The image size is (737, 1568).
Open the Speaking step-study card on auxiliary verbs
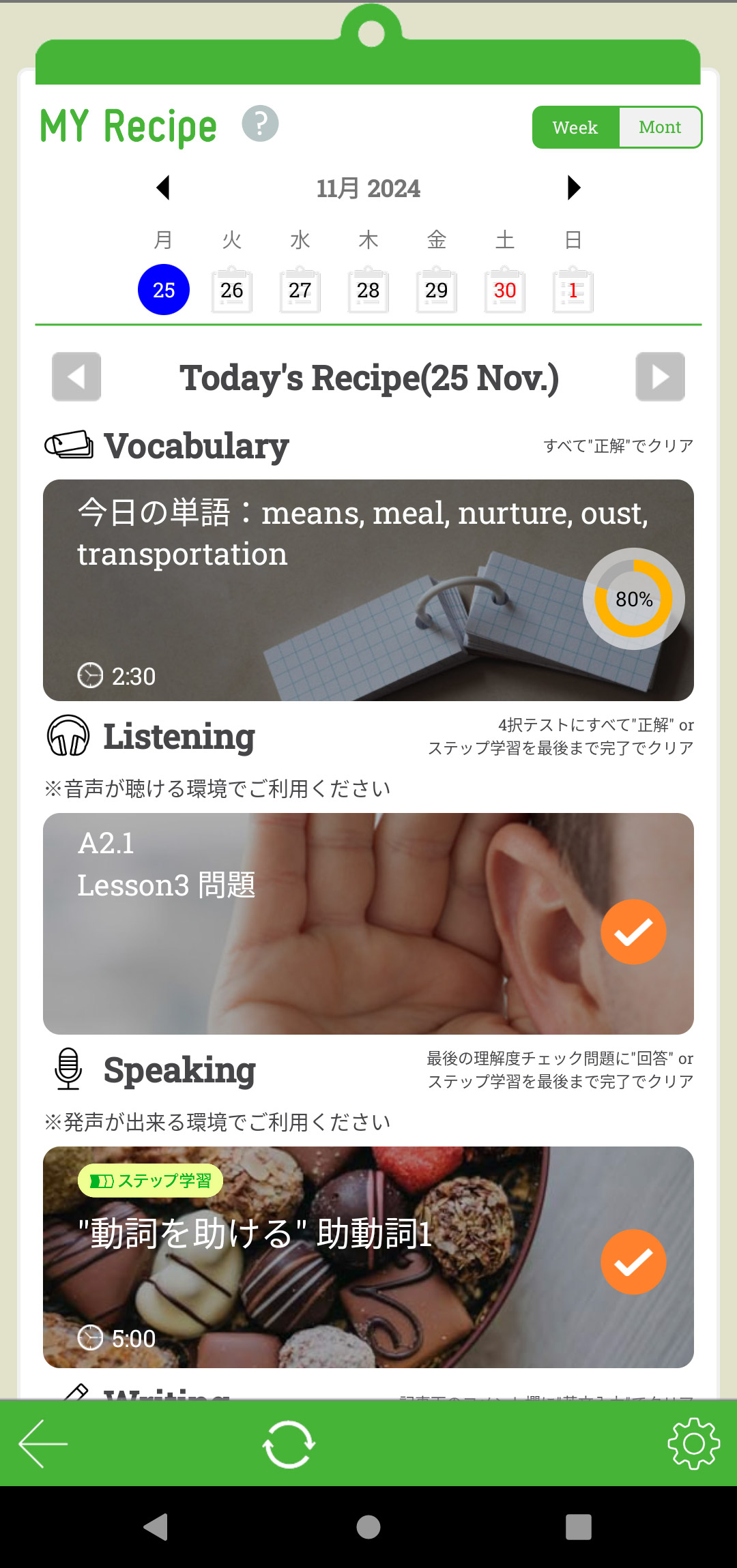369,1257
